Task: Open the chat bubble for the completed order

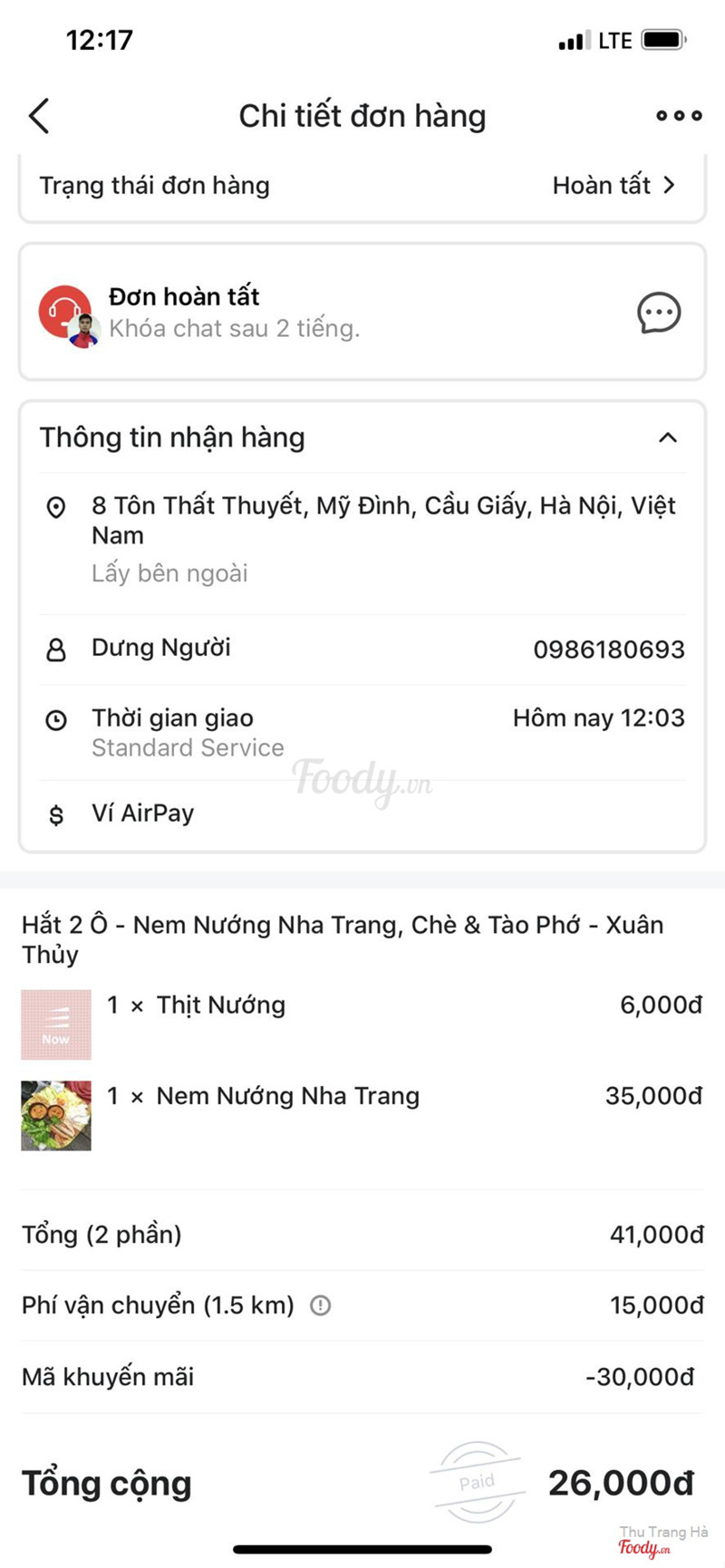Action: [659, 313]
